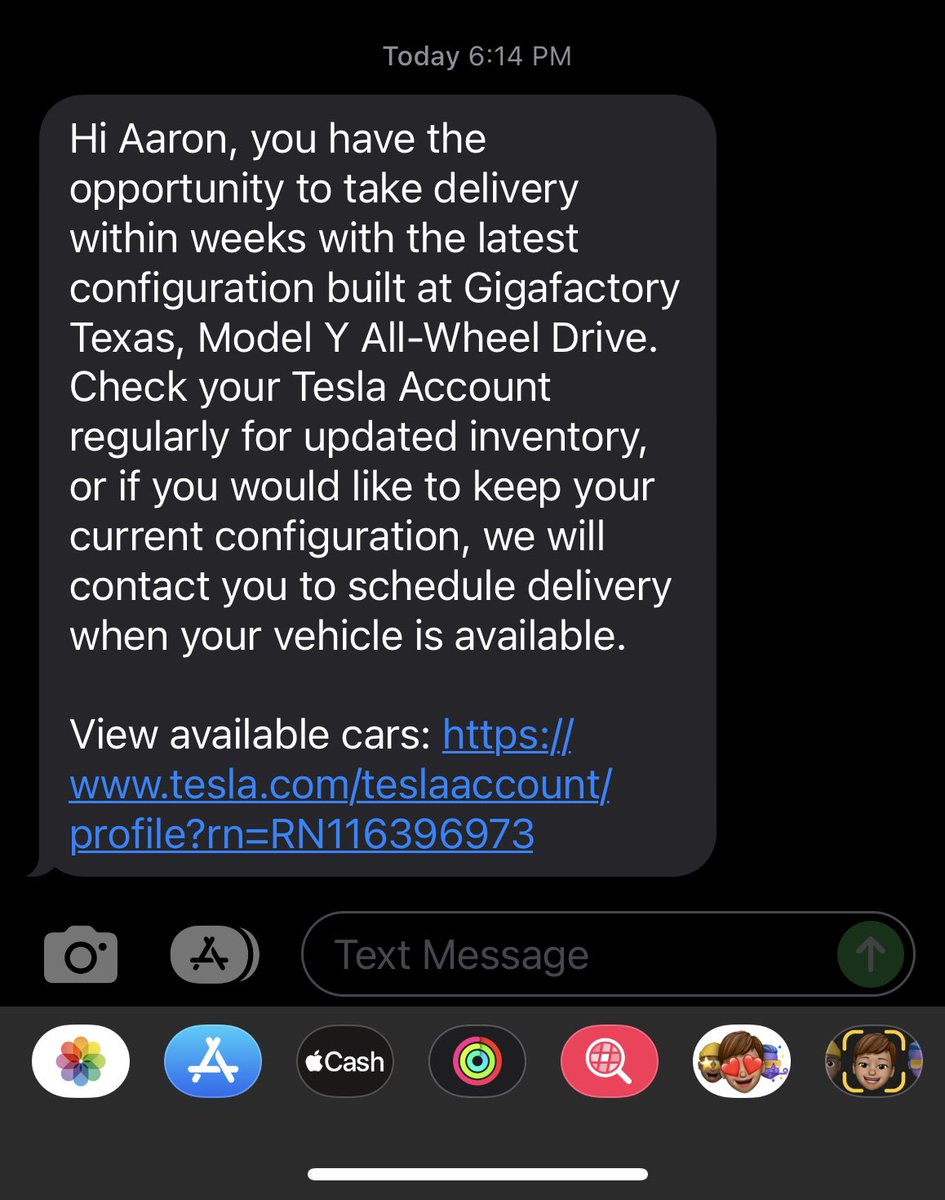Send the message with arrow button
Image resolution: width=945 pixels, height=1200 pixels.
point(870,955)
